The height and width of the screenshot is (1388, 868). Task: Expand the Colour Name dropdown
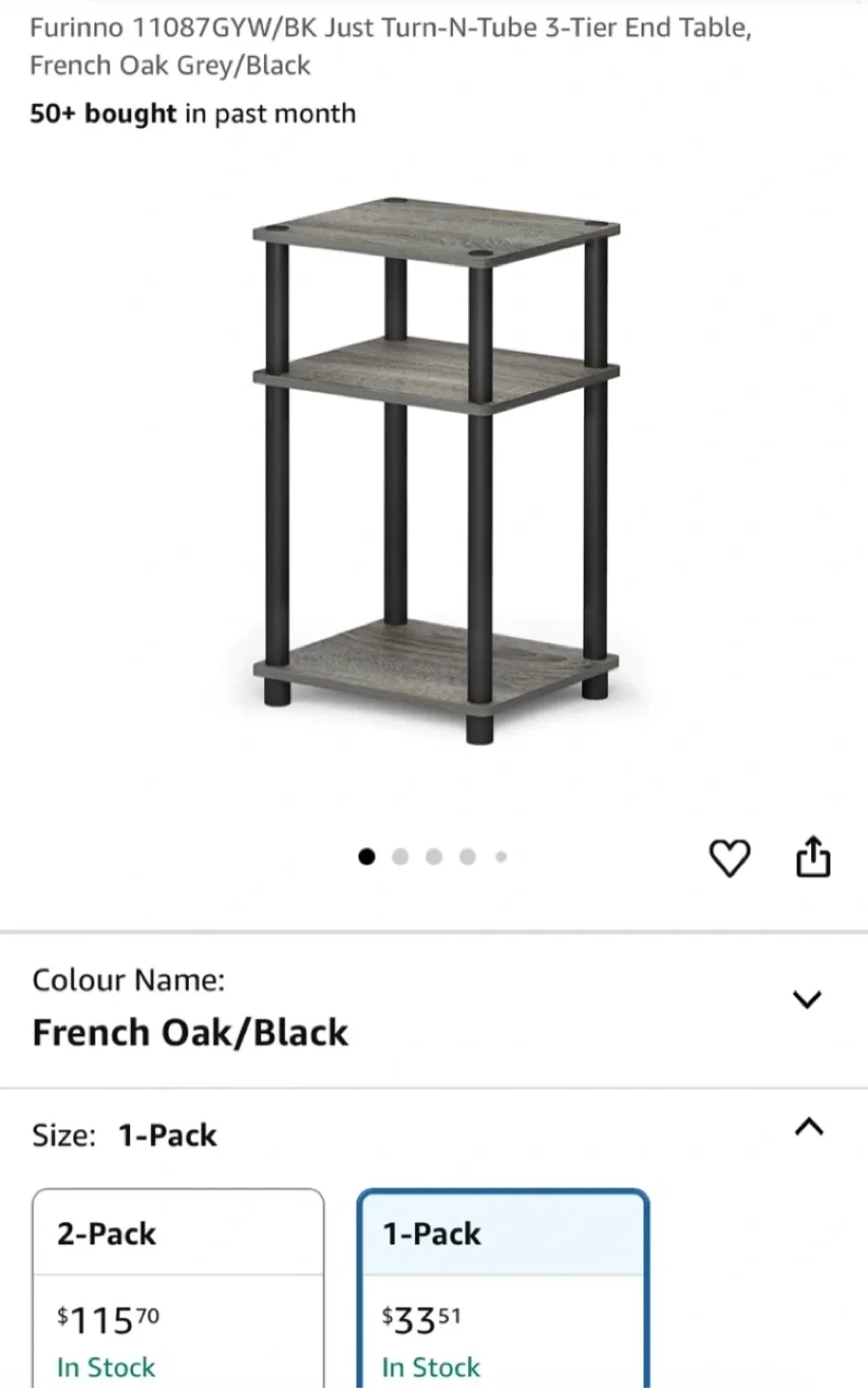pyautogui.click(x=806, y=1000)
